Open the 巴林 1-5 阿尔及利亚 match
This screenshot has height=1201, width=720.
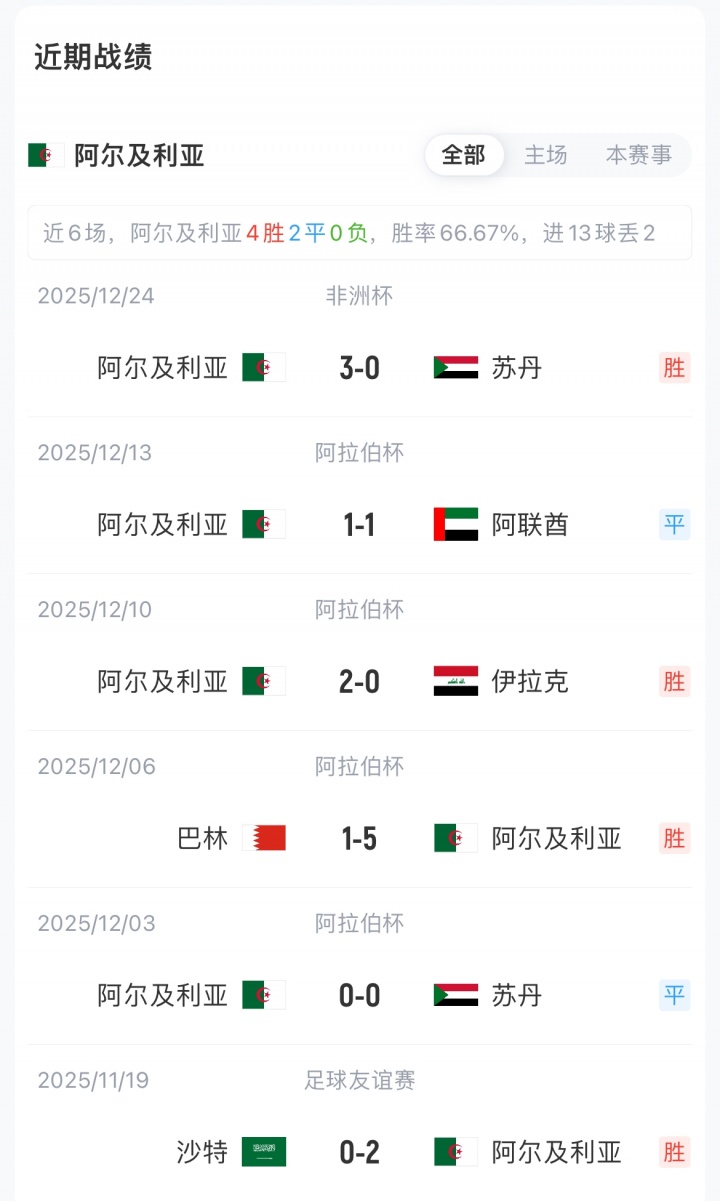359,839
